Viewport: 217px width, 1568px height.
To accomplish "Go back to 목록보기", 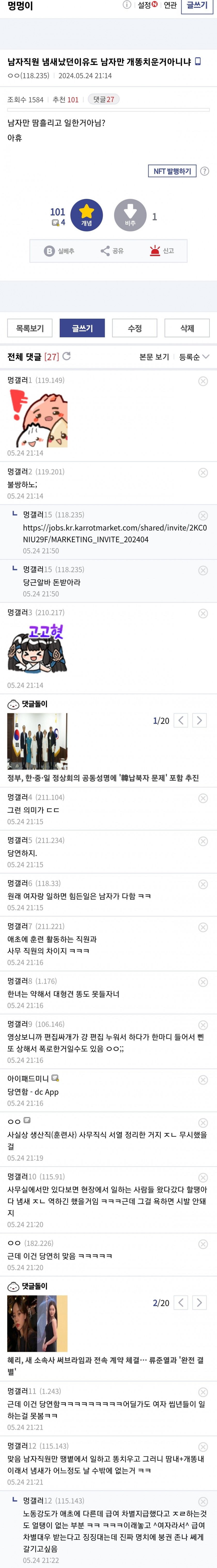I will pyautogui.click(x=30, y=328).
